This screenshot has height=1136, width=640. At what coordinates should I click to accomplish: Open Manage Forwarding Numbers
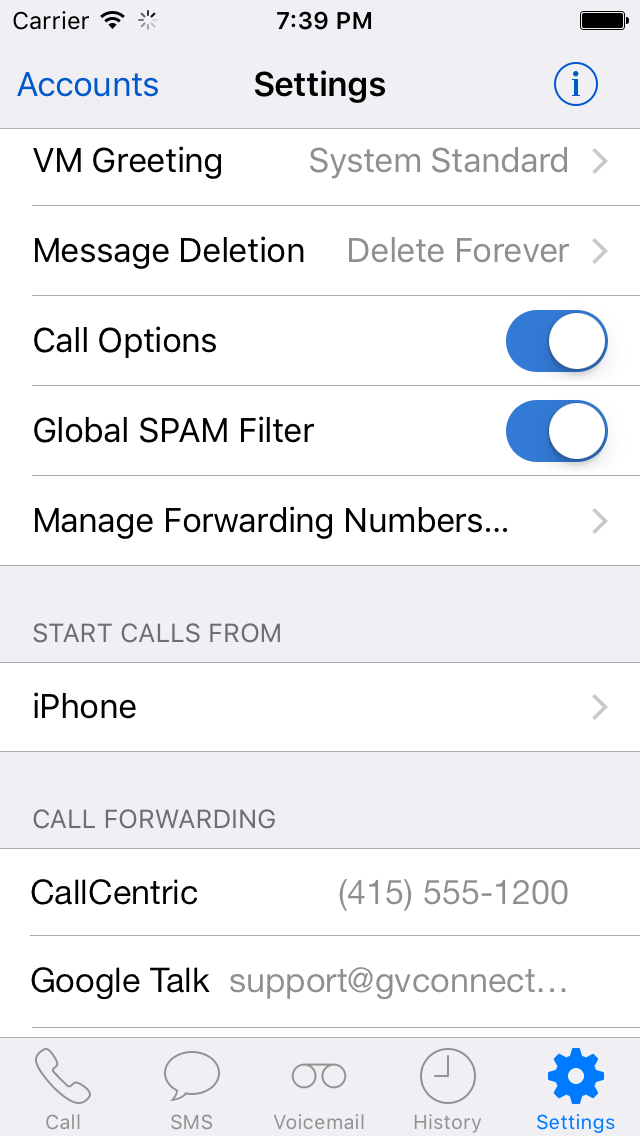pyautogui.click(x=320, y=521)
